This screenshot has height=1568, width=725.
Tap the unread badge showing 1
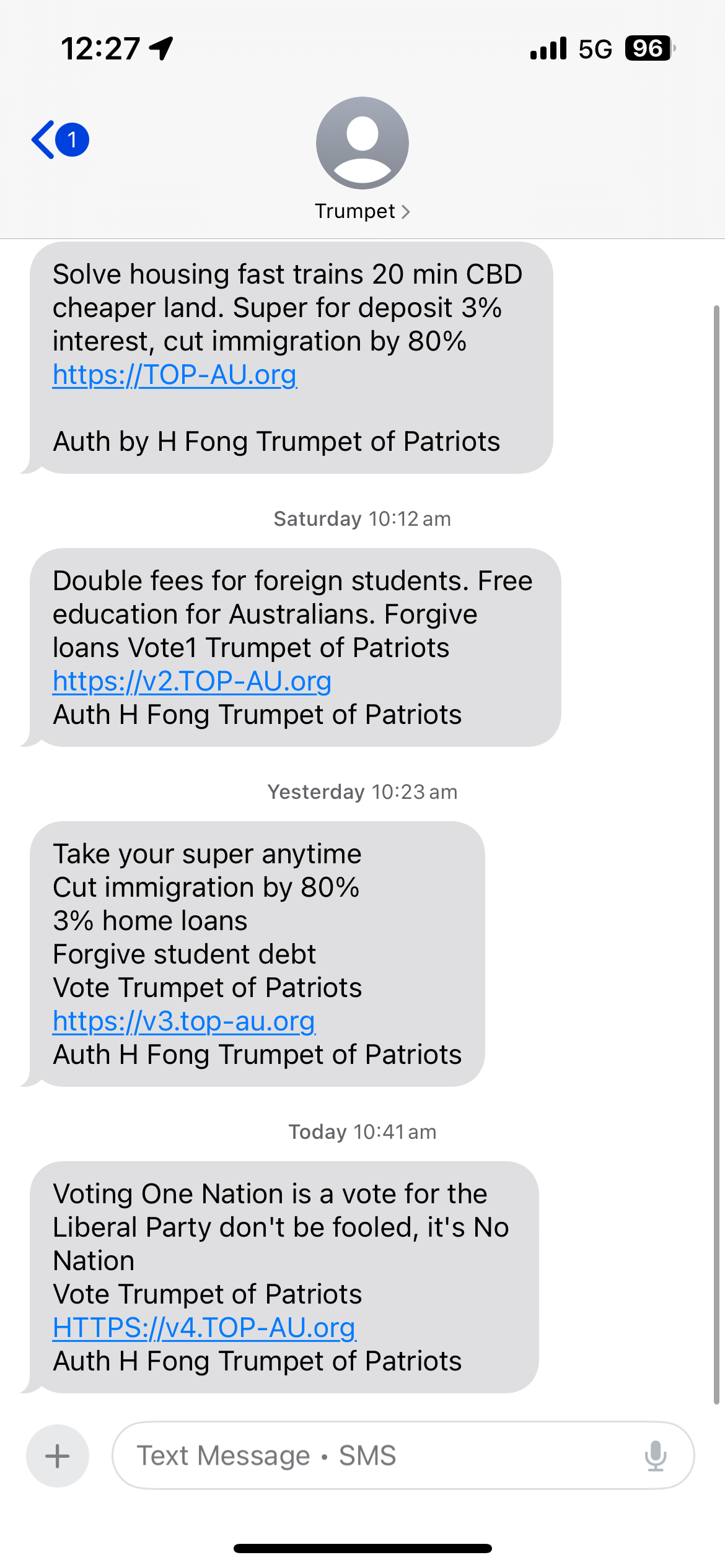[x=72, y=139]
